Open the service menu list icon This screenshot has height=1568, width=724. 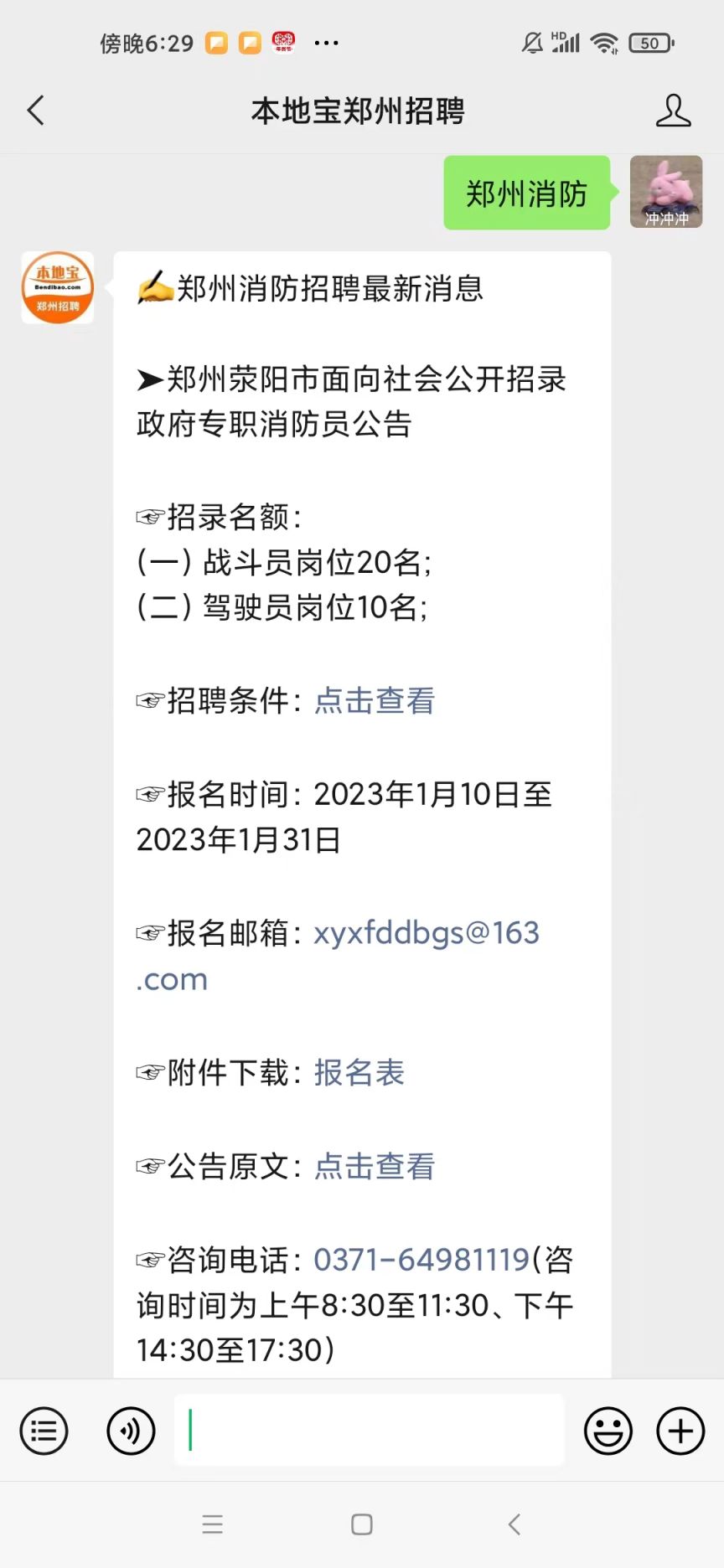pos(44,1431)
